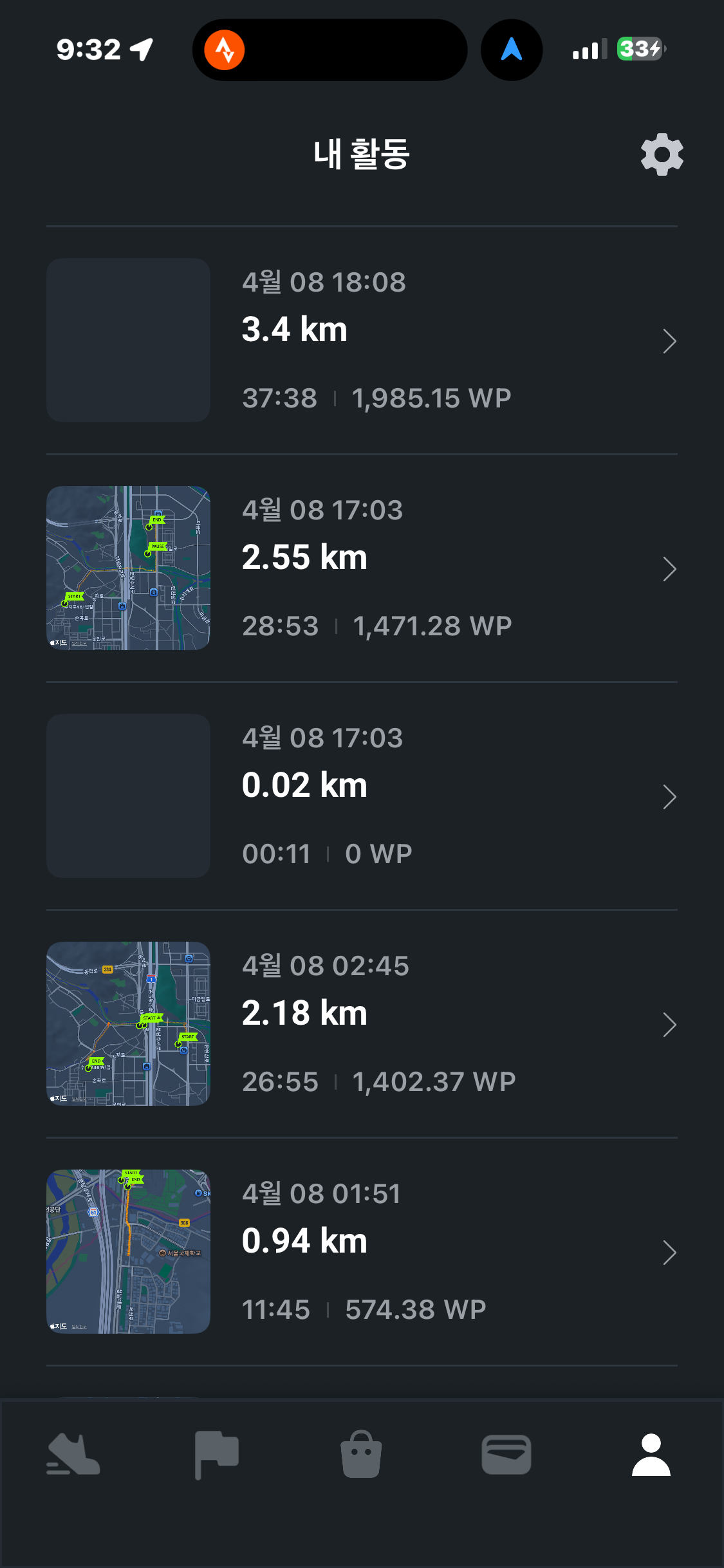The width and height of the screenshot is (724, 1568).
Task: Open the 2.55 km activity
Action: coord(362,568)
